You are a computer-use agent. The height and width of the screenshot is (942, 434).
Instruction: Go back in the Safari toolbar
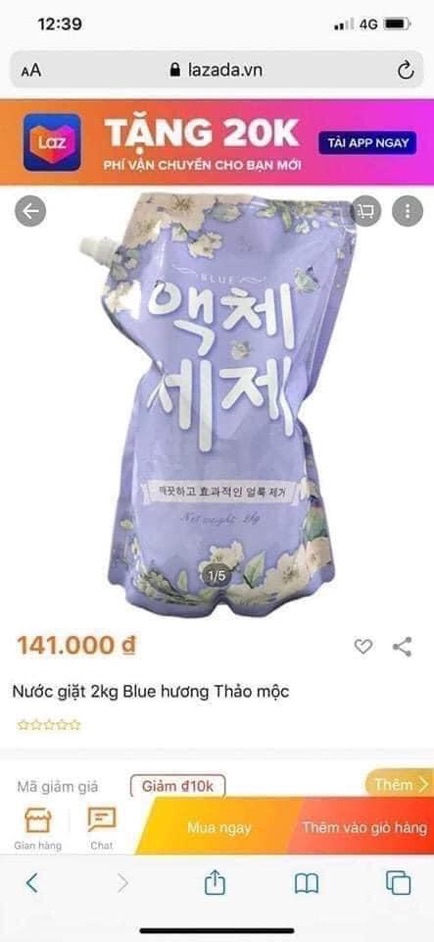[x=32, y=883]
